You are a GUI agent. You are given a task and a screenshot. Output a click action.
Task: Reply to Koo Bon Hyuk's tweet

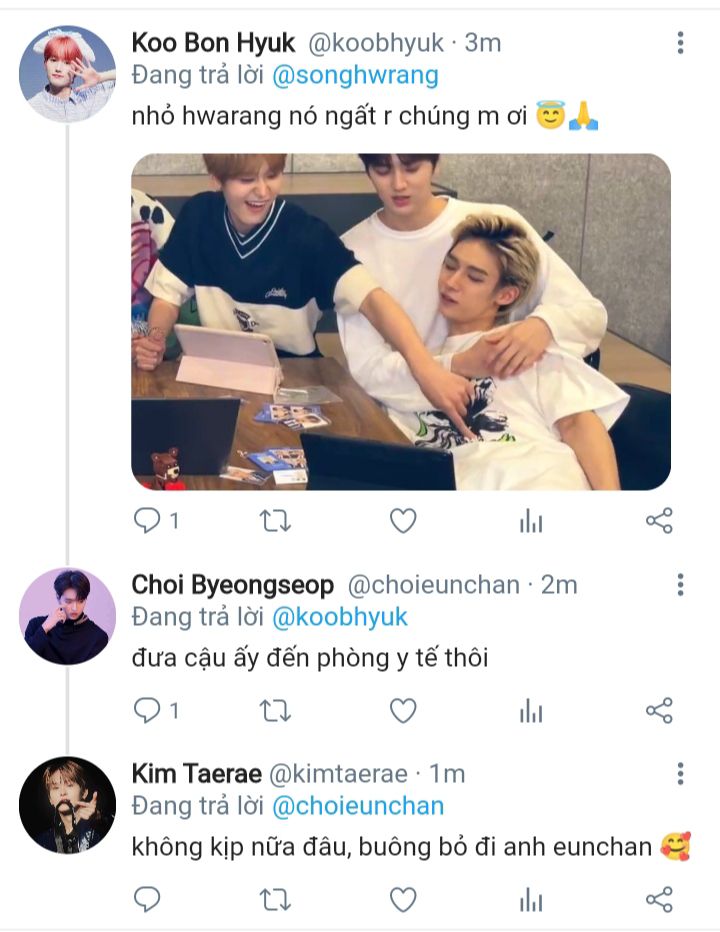click(147, 520)
